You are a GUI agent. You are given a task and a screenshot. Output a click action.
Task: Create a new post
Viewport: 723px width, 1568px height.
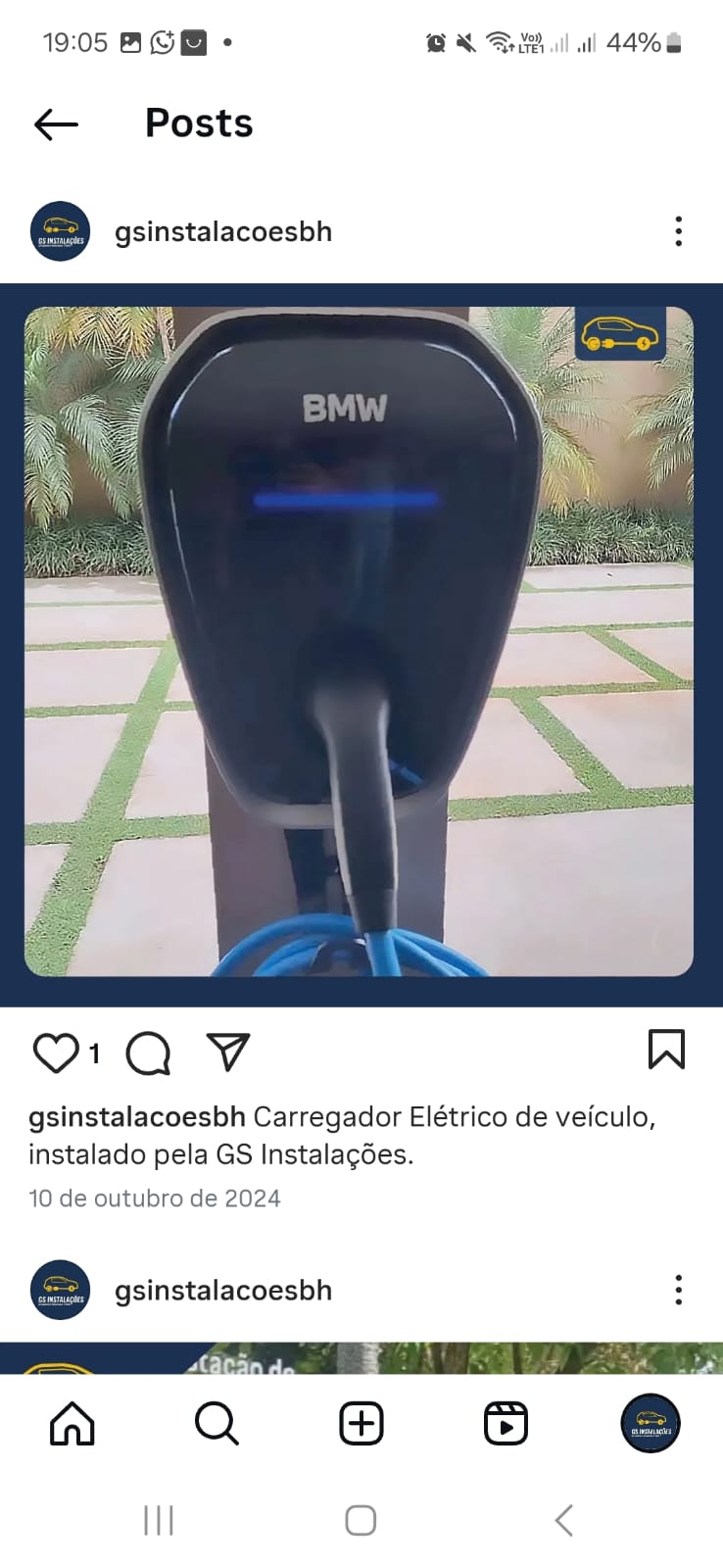tap(361, 1423)
